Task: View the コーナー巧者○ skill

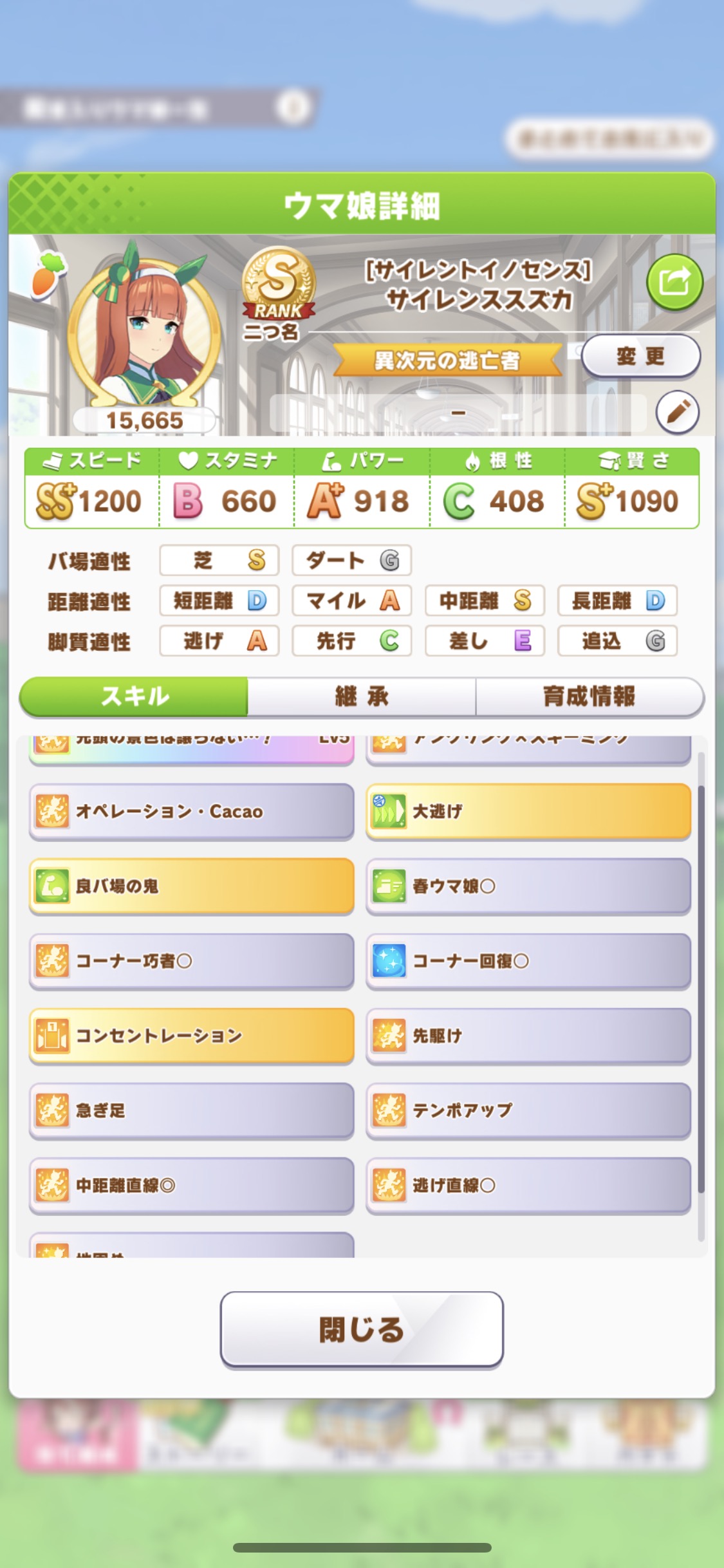Action: [x=191, y=960]
